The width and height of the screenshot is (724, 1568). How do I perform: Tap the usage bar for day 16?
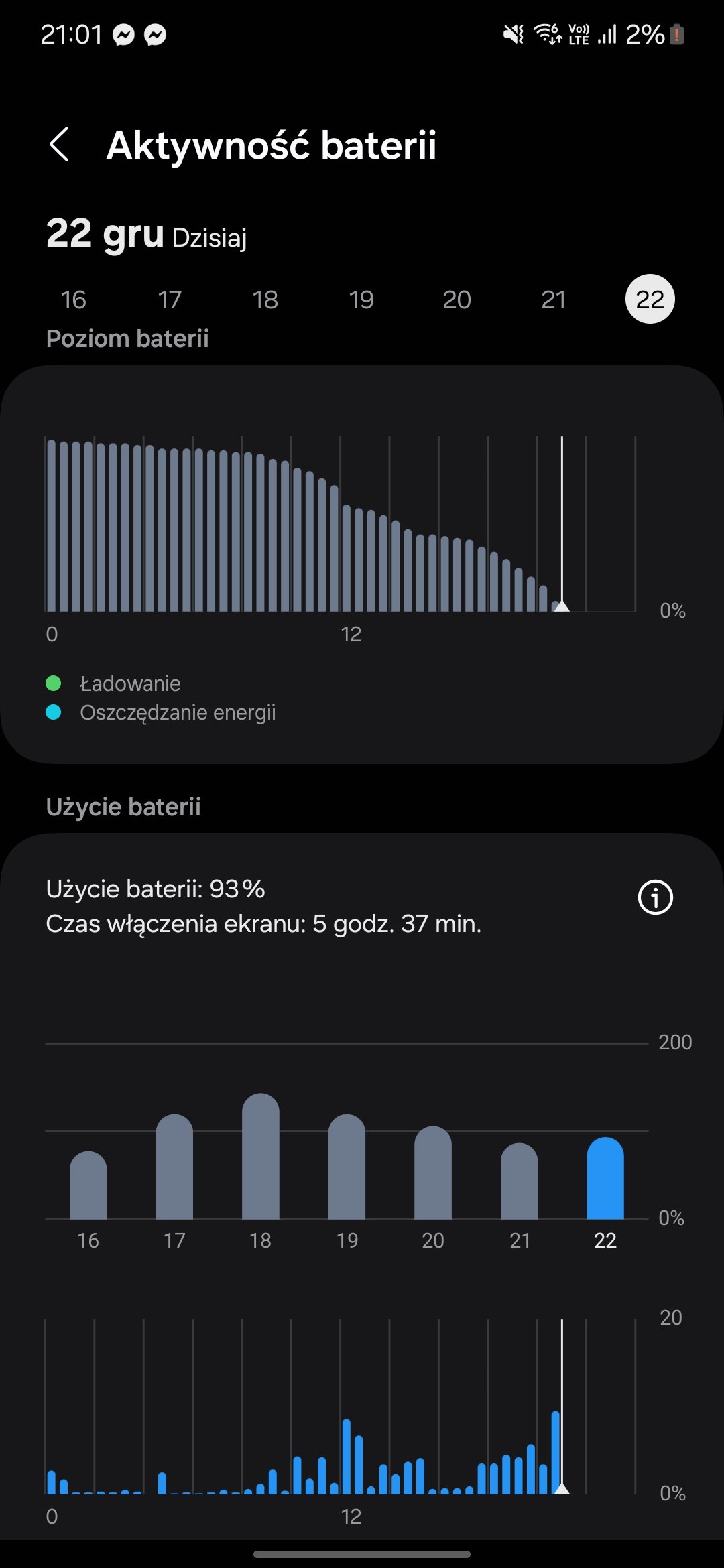point(88,1185)
